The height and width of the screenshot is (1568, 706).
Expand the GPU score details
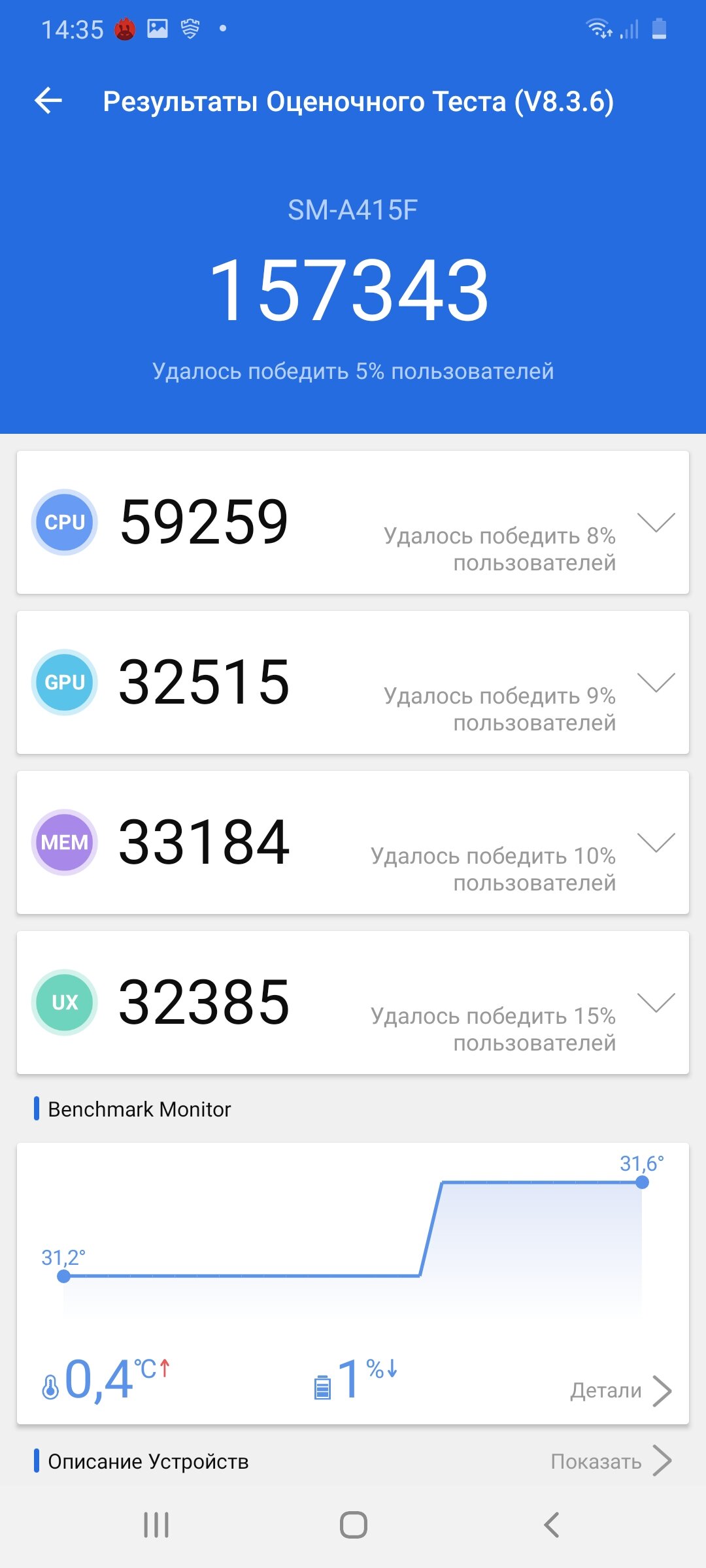point(656,682)
